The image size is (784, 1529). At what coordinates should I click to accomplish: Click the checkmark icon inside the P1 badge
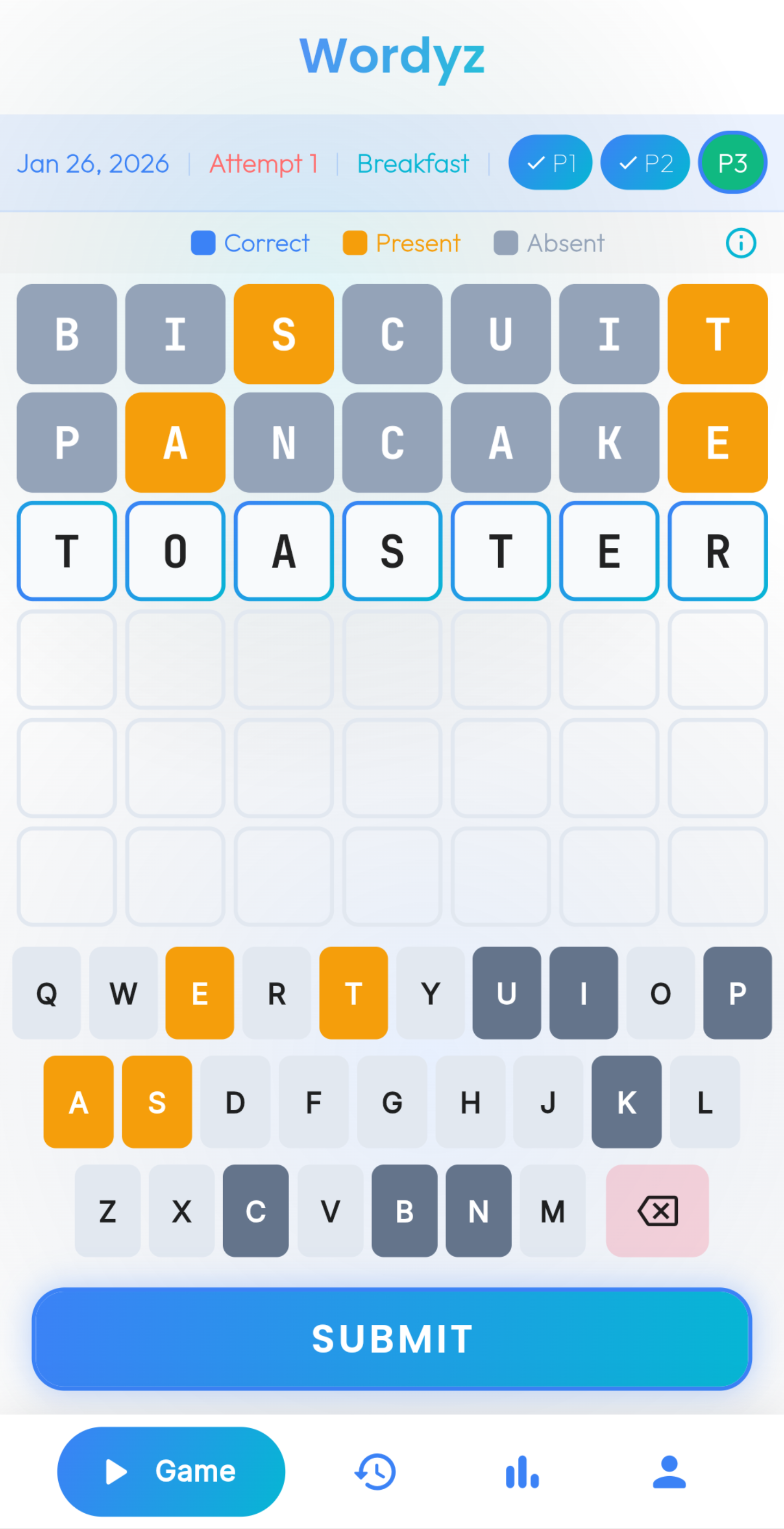[x=536, y=163]
